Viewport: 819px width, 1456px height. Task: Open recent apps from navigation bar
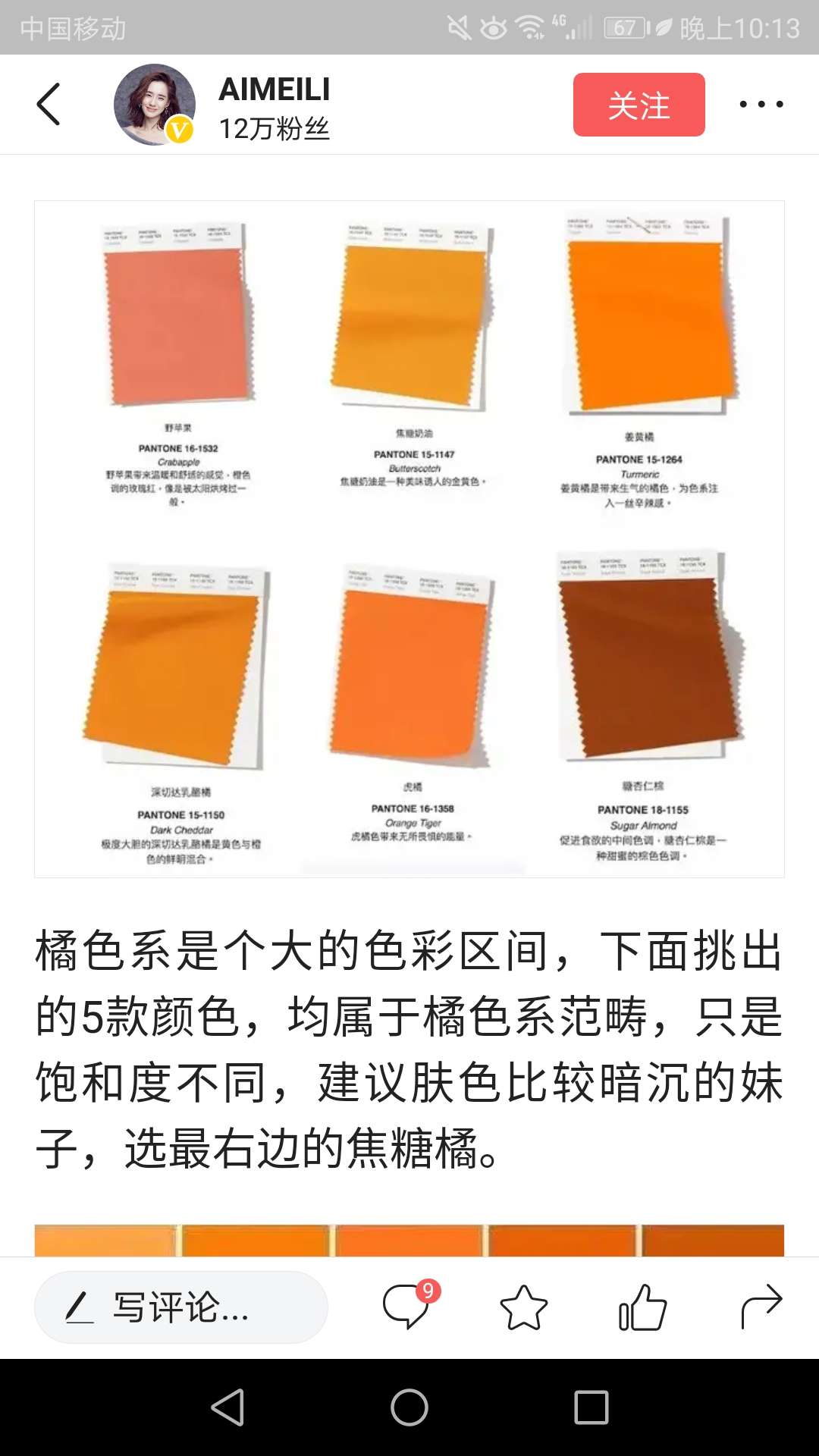[x=591, y=1407]
